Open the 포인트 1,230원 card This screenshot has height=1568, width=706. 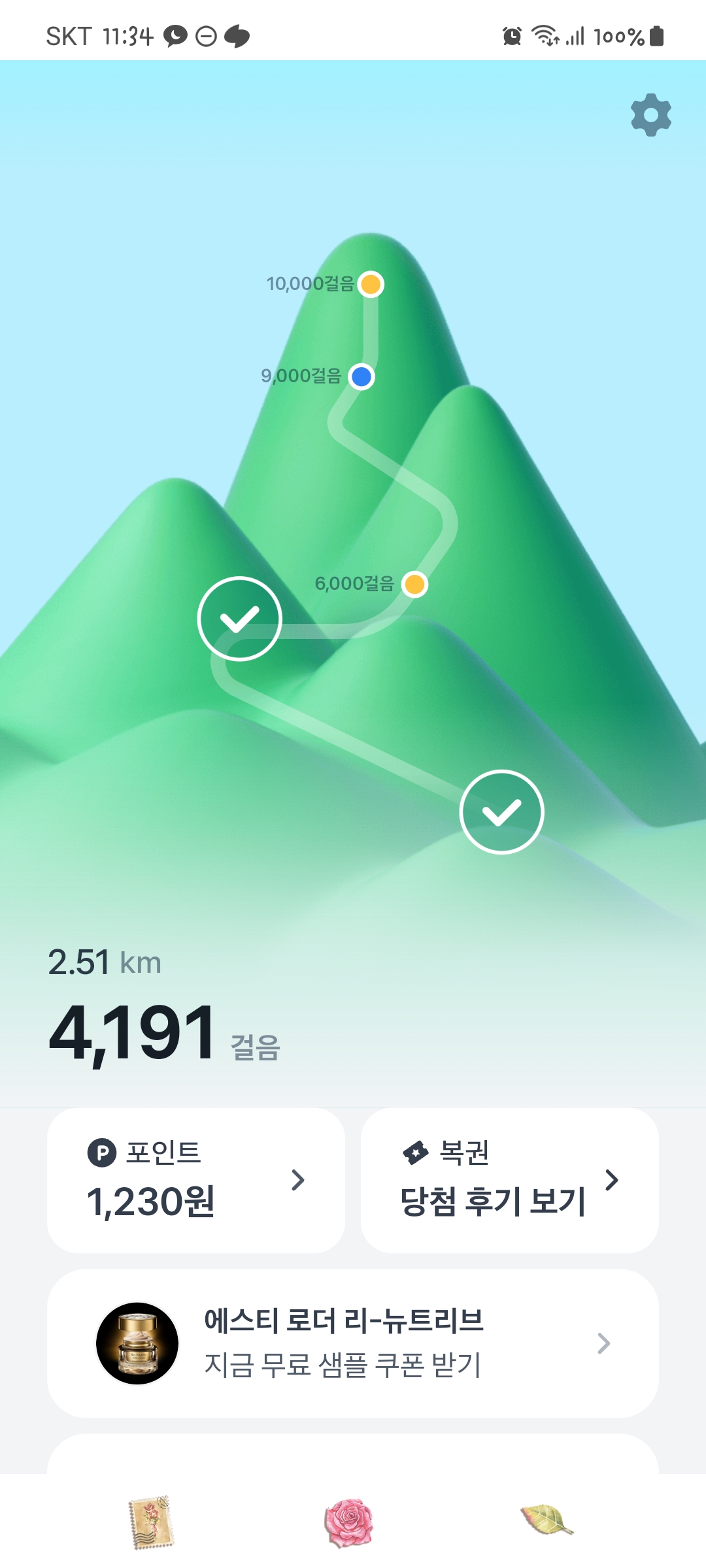tap(196, 1180)
